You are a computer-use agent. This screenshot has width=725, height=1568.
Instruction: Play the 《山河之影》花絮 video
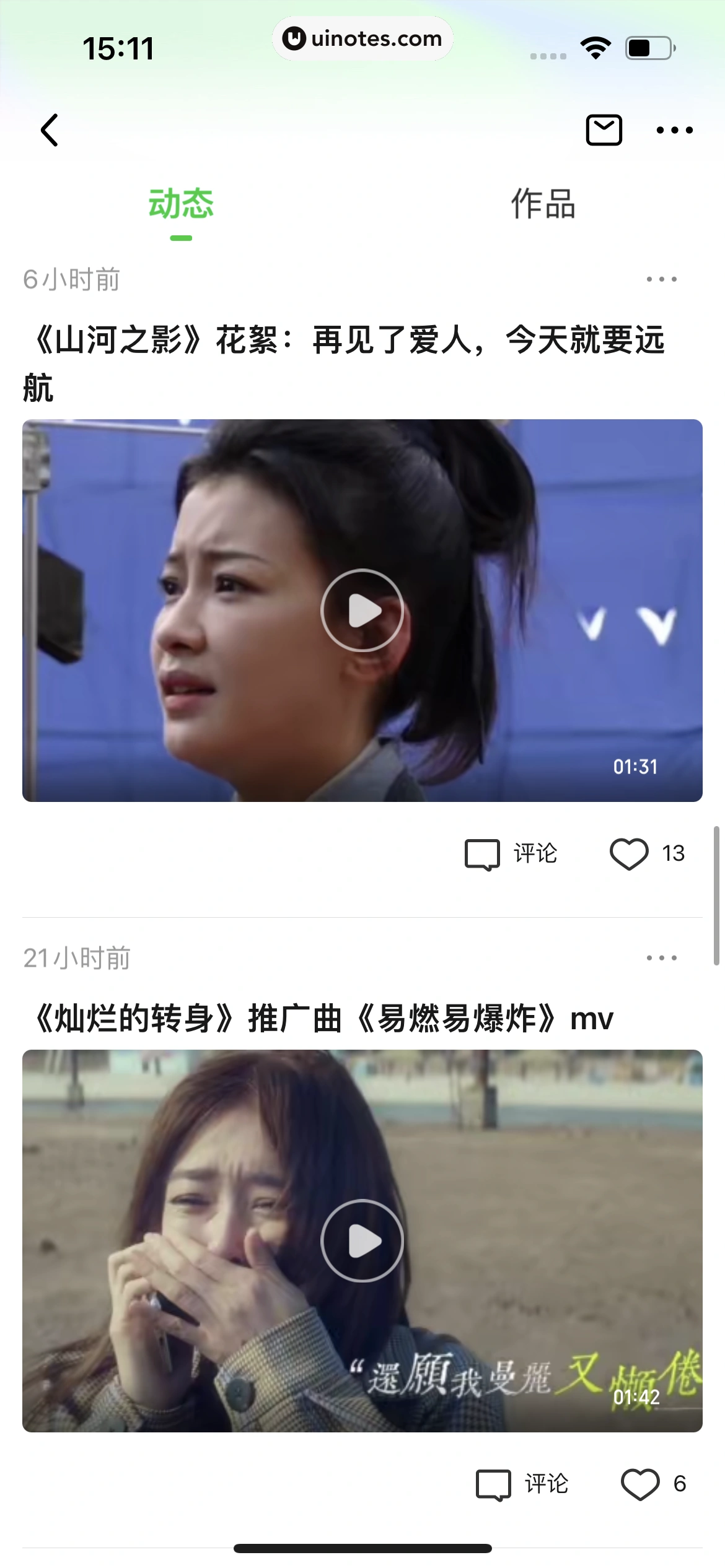pos(362,610)
